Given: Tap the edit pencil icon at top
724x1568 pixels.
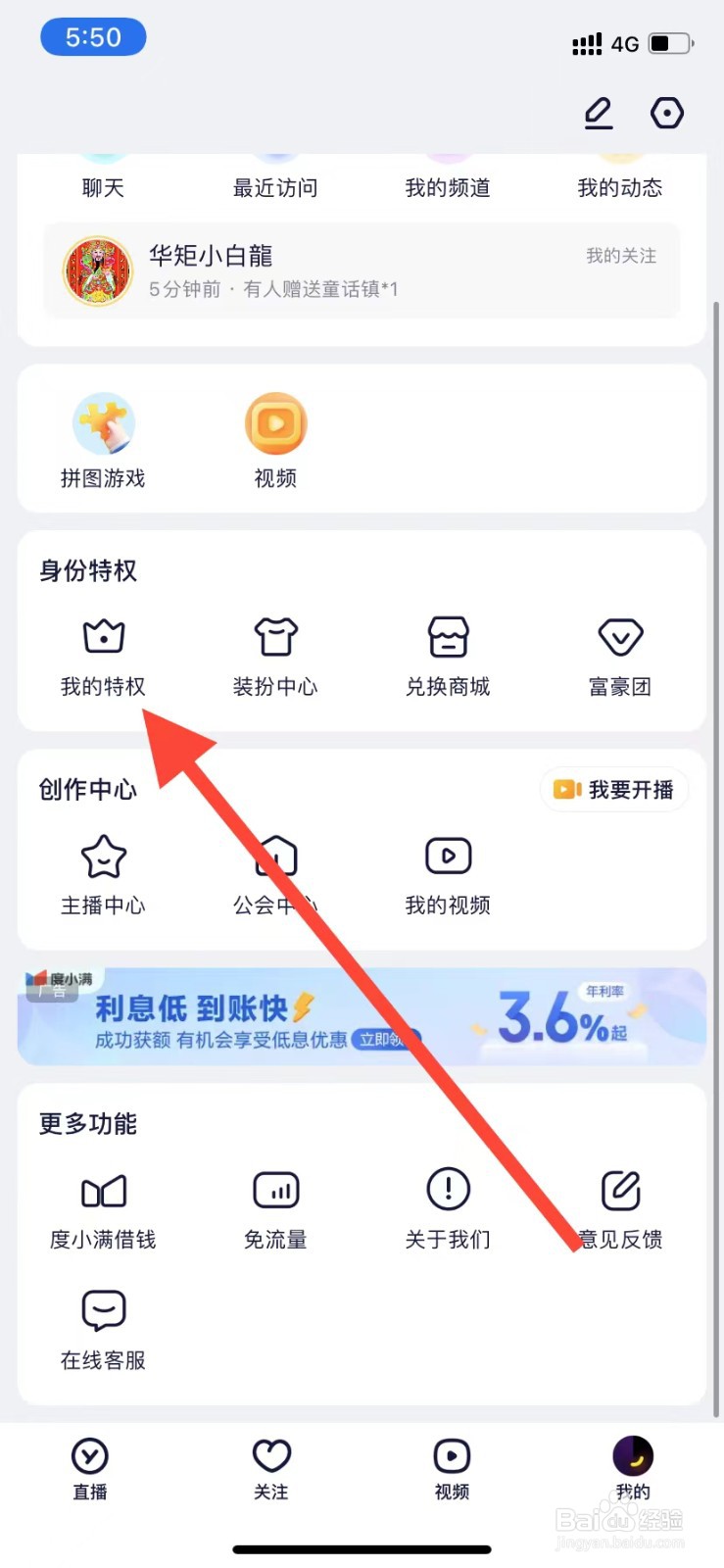Looking at the screenshot, I should (598, 114).
